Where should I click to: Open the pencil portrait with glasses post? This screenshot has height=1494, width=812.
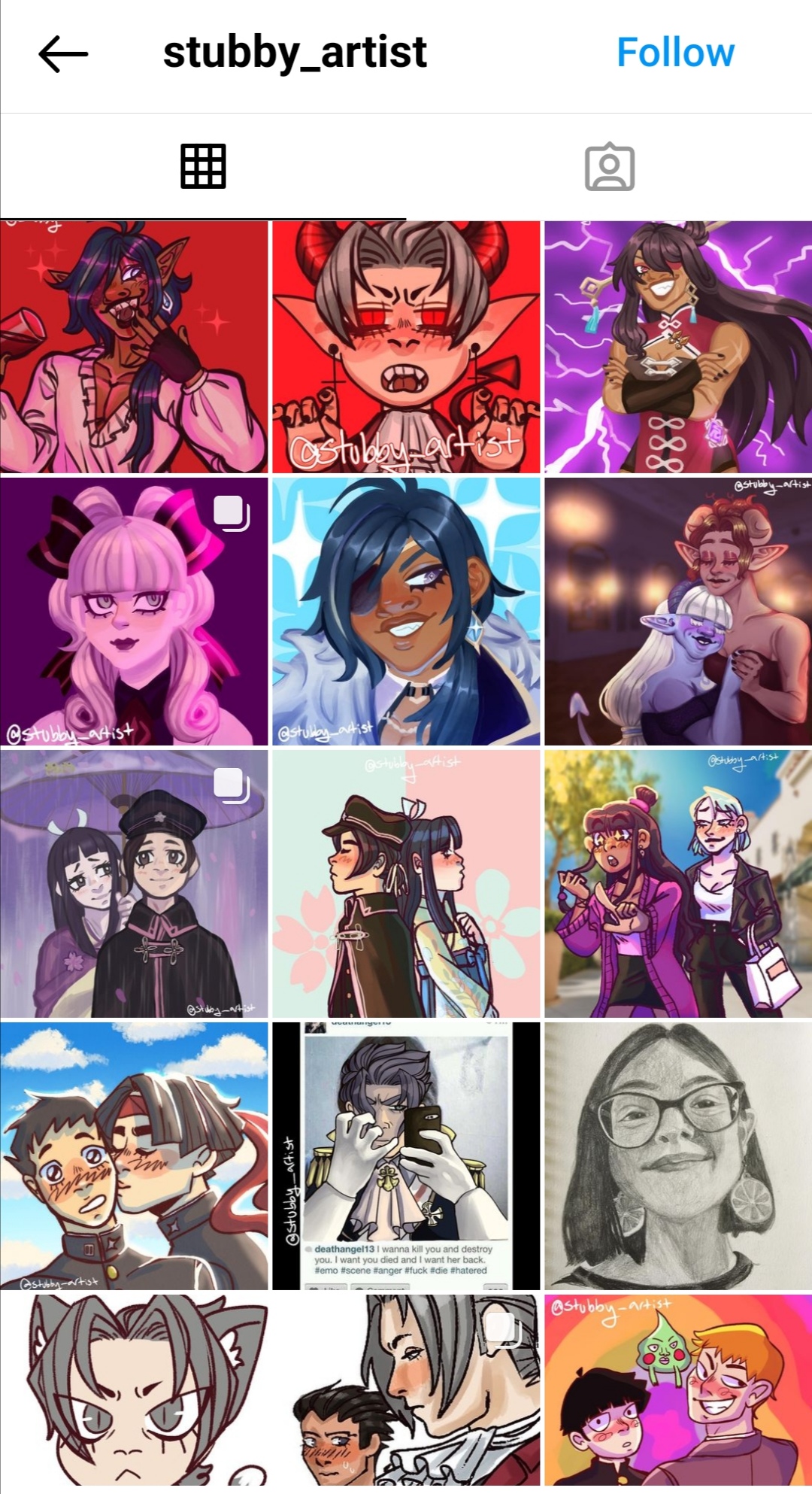678,1155
